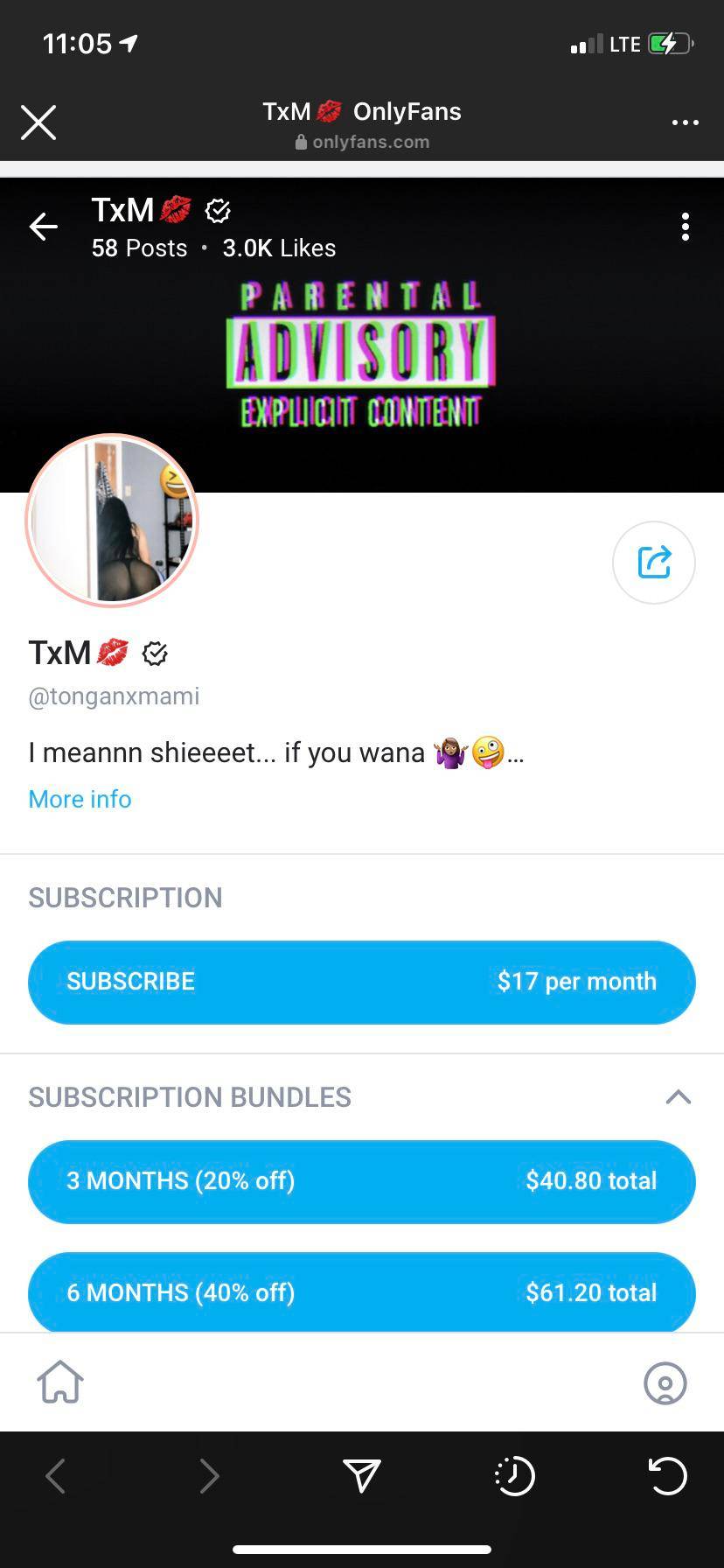Open the profile's vertical overflow menu
The width and height of the screenshot is (724, 1568).
[685, 227]
